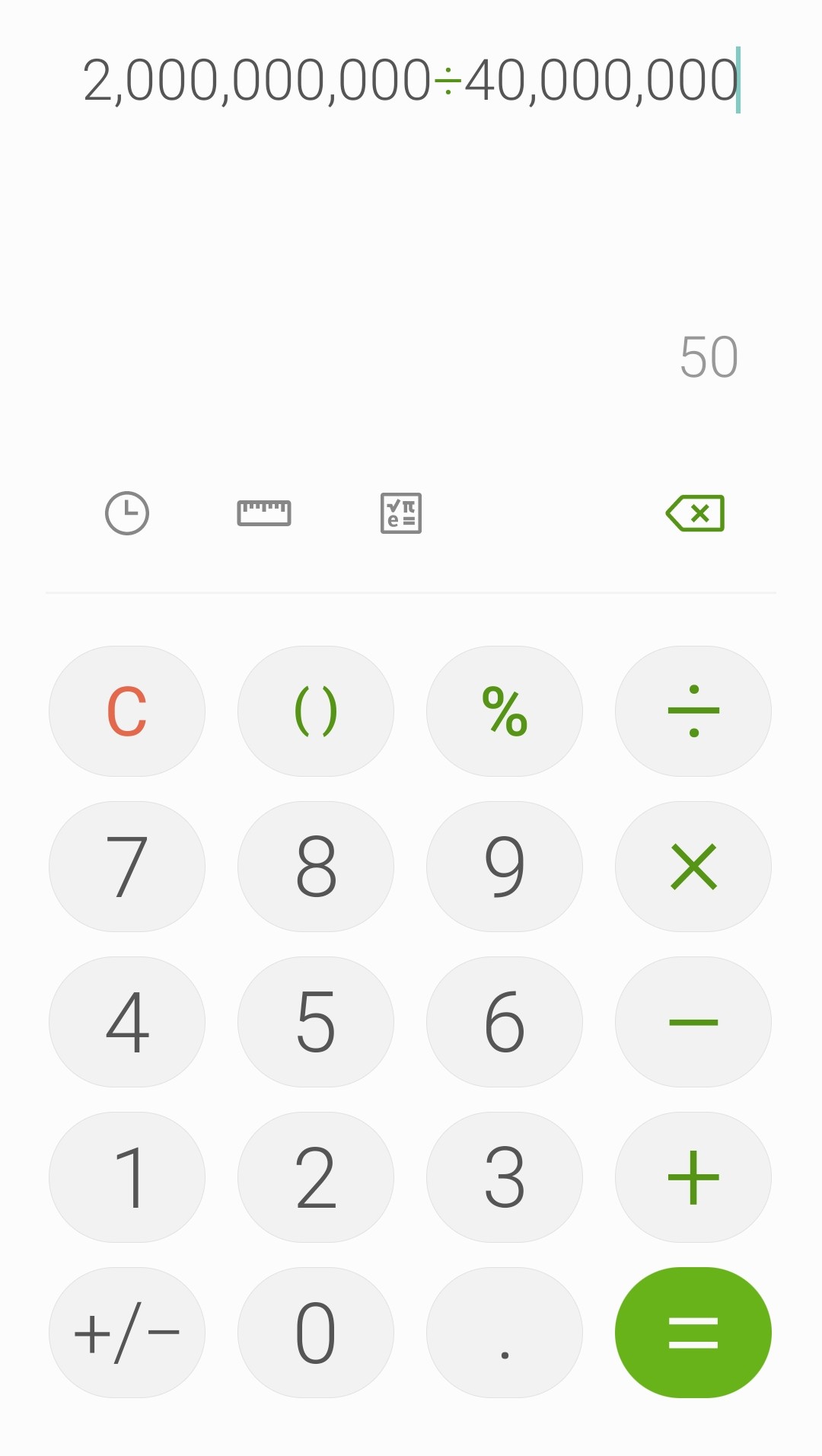The width and height of the screenshot is (822, 1456).
Task: Tap the minus operator
Action: pos(693,1022)
